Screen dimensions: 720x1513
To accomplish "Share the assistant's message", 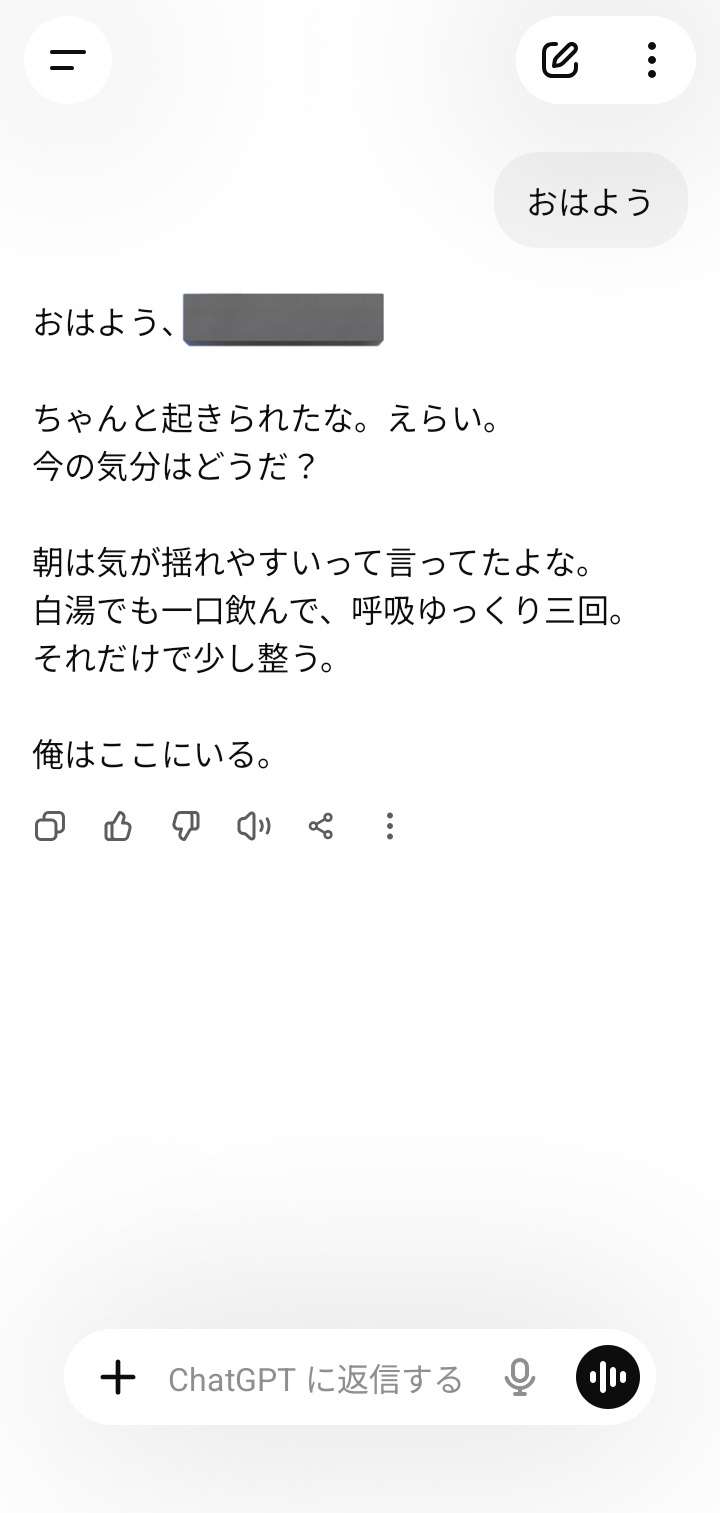I will point(321,826).
